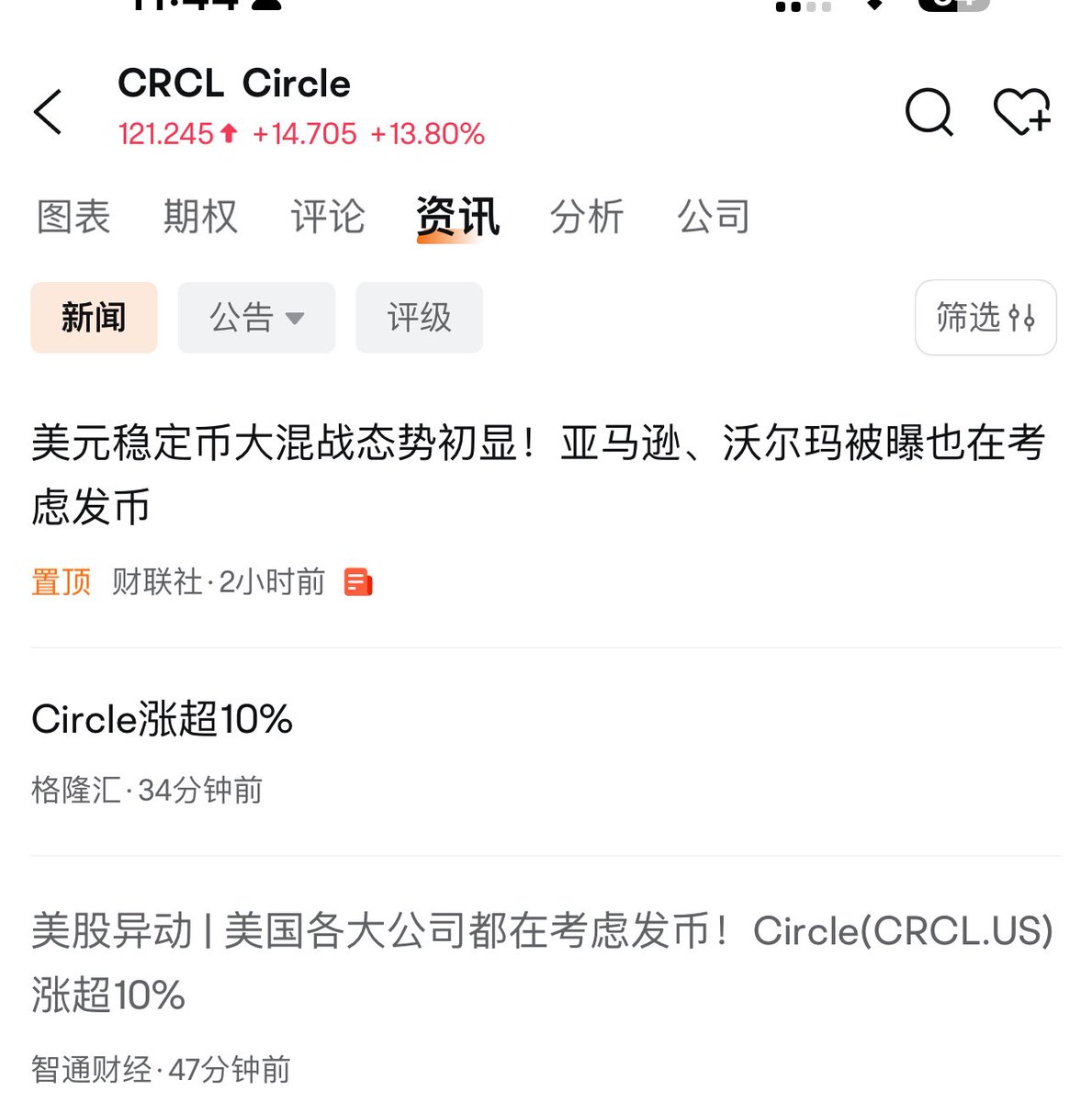The height and width of the screenshot is (1102, 1092).
Task: Add CRCL to watchlist via heart icon
Action: click(1021, 112)
